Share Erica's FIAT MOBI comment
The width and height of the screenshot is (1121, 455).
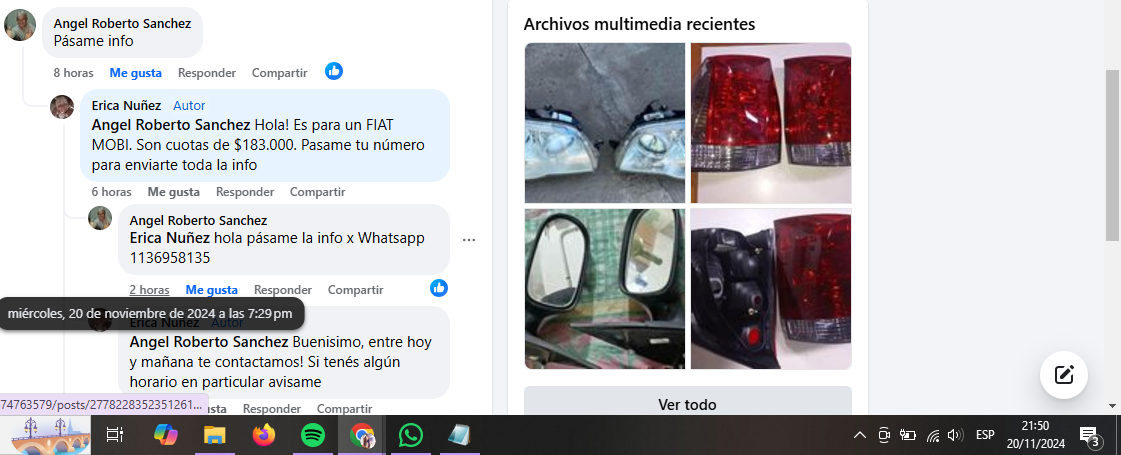click(x=317, y=192)
